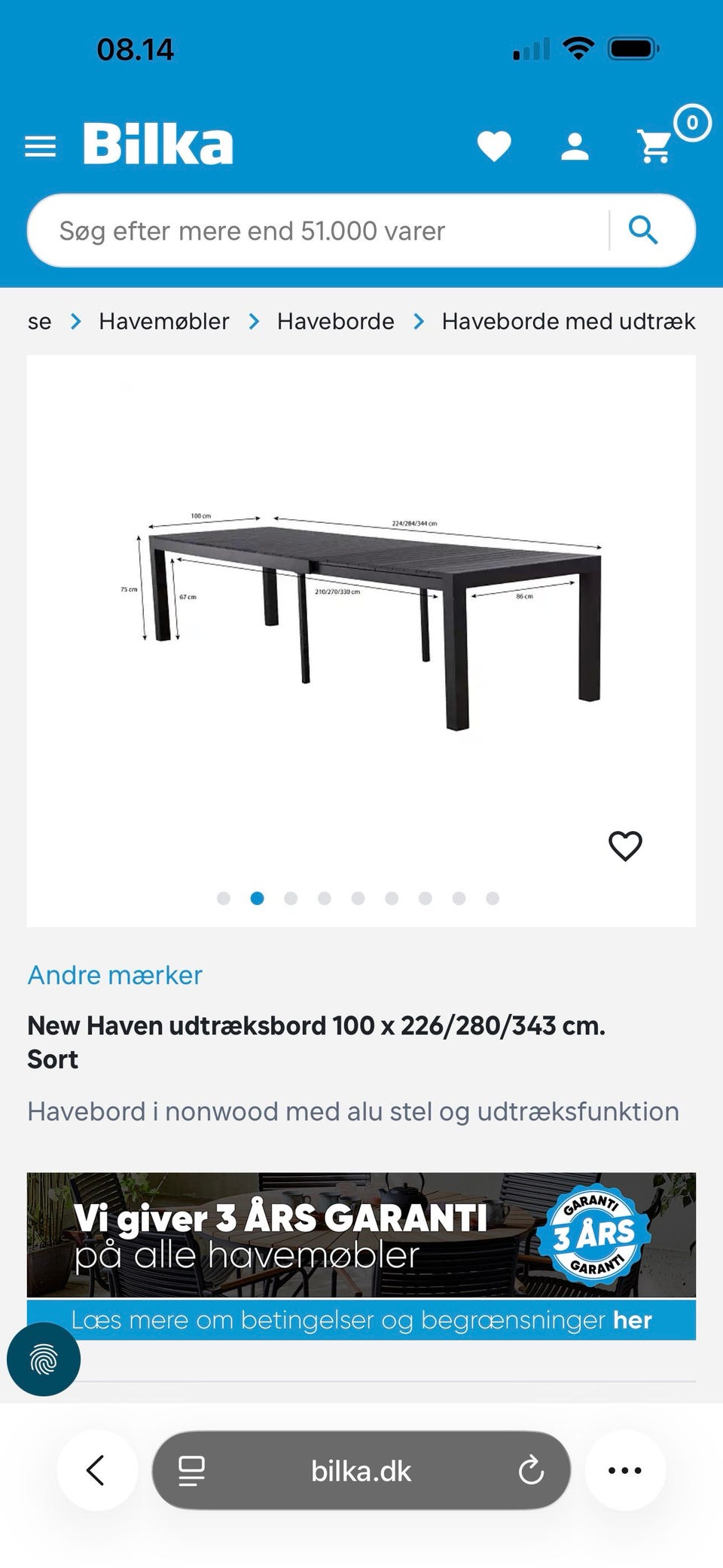
Task: Select the second carousel dot indicator
Action: click(258, 898)
